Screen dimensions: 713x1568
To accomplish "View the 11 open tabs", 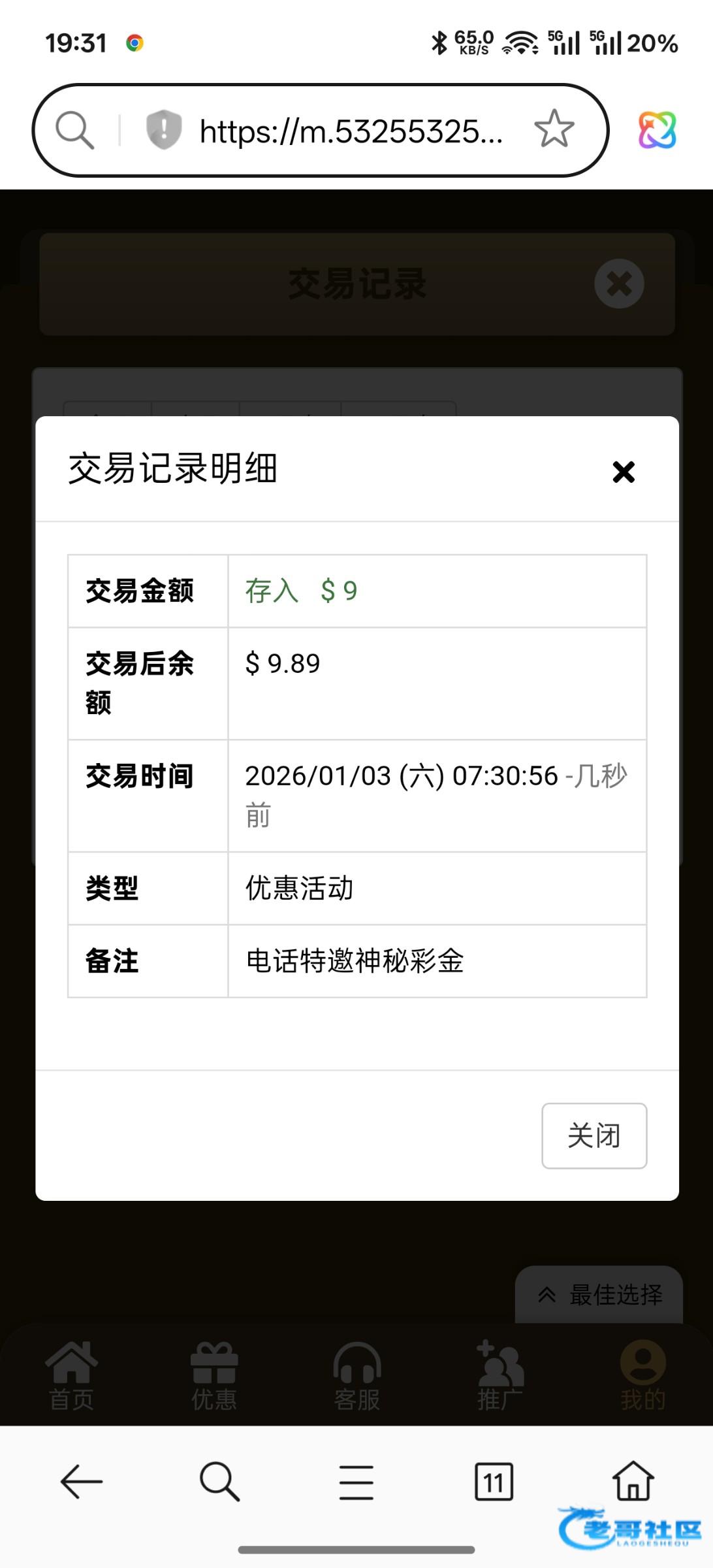I will coord(494,1482).
